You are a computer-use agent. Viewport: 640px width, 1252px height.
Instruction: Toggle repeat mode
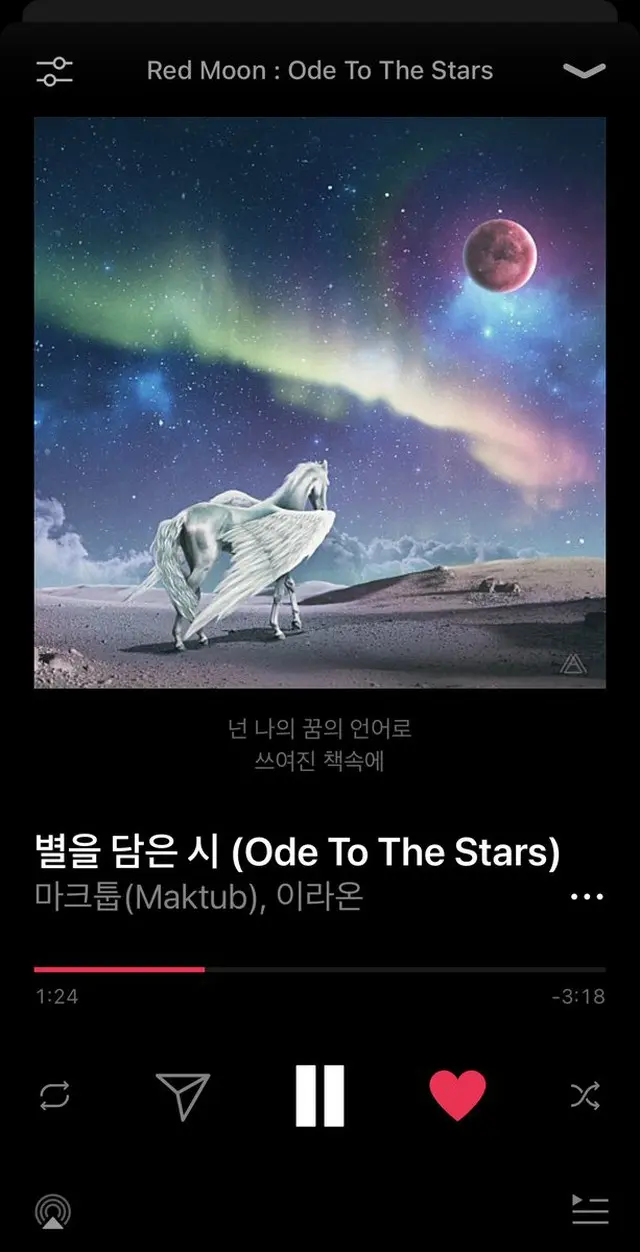tap(55, 1096)
